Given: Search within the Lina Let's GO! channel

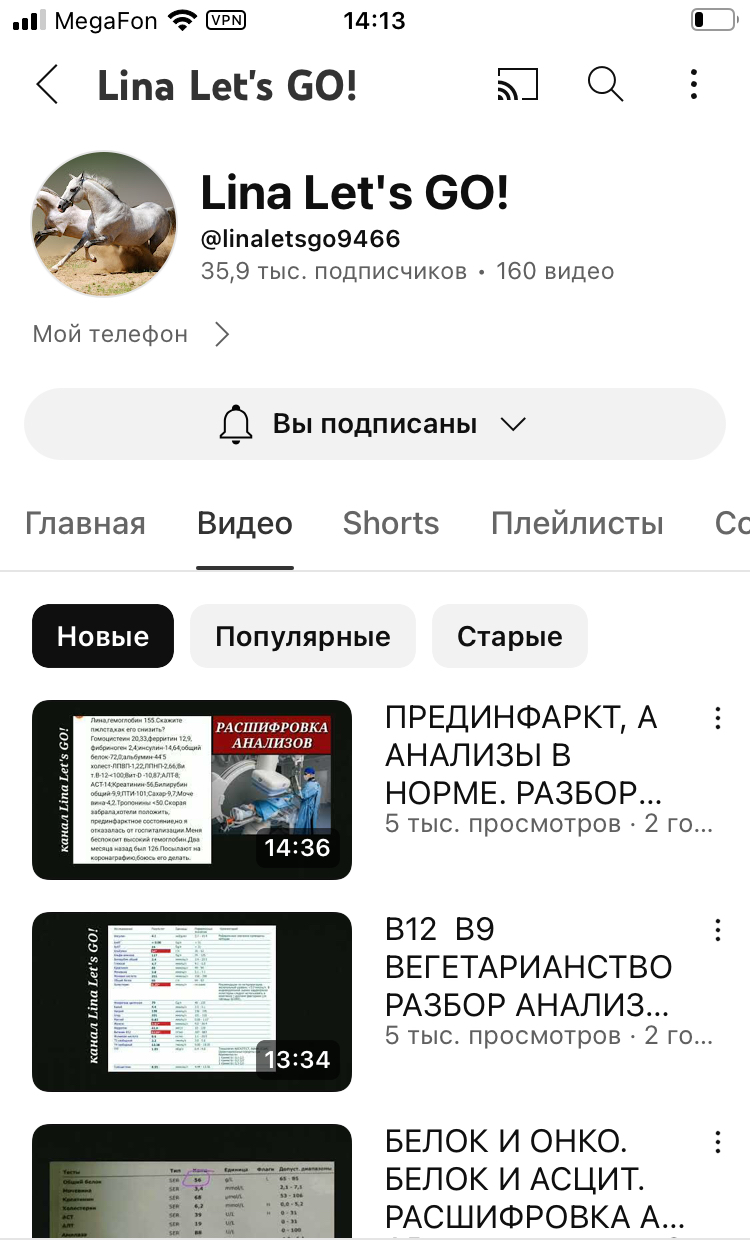Looking at the screenshot, I should click(605, 85).
